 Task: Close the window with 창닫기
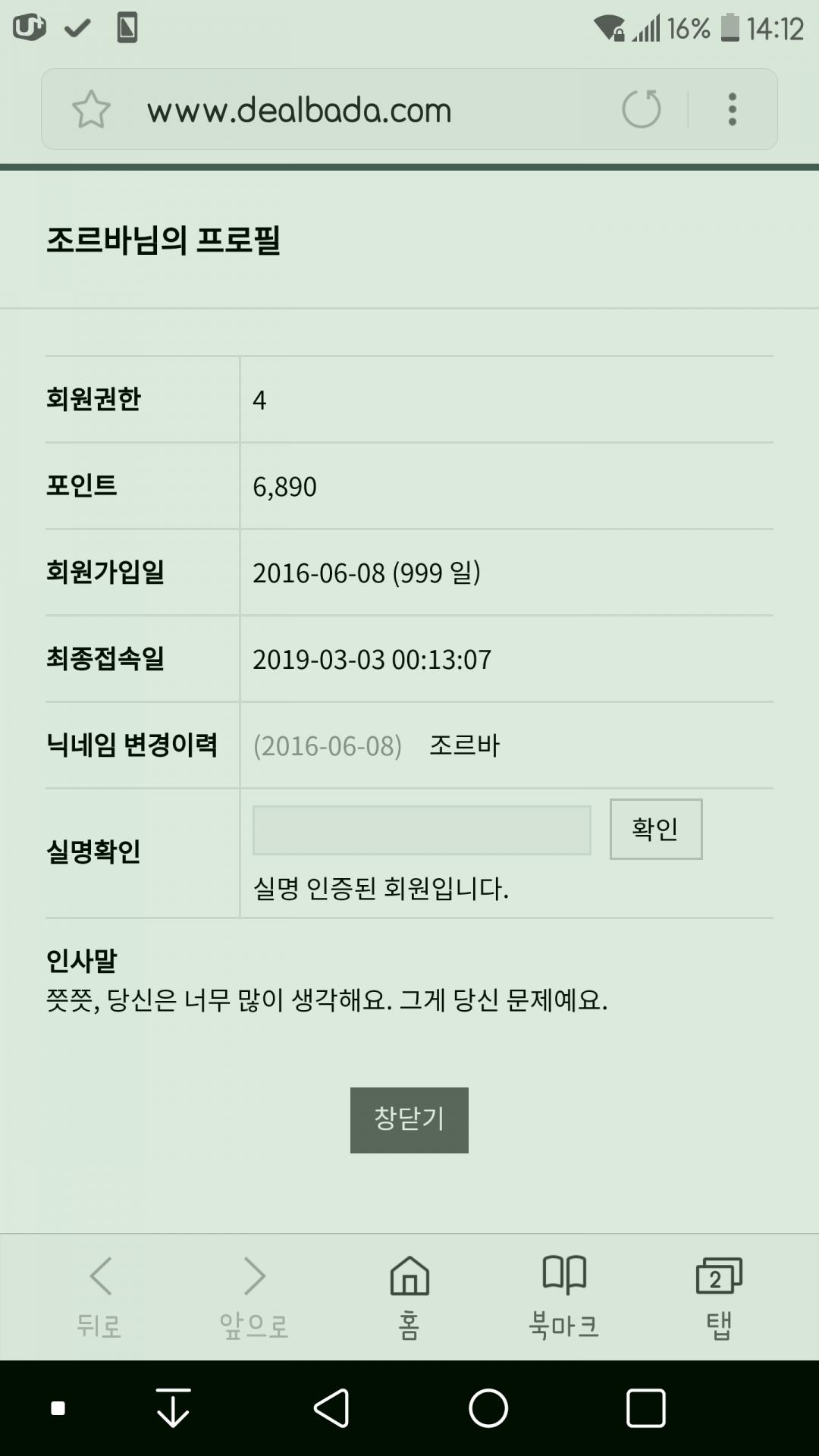(x=409, y=1120)
